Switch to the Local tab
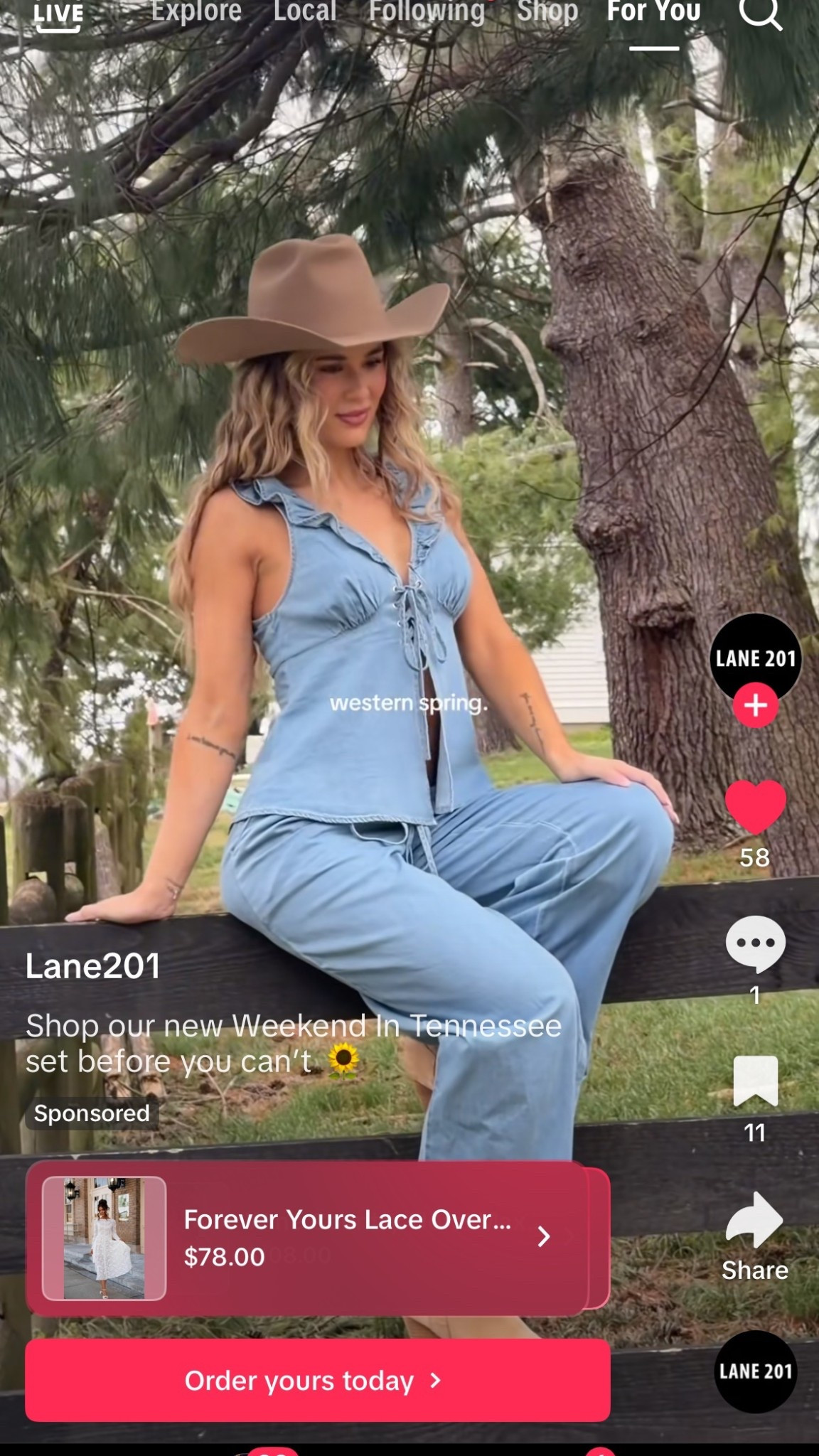This screenshot has width=819, height=1456. 305,11
